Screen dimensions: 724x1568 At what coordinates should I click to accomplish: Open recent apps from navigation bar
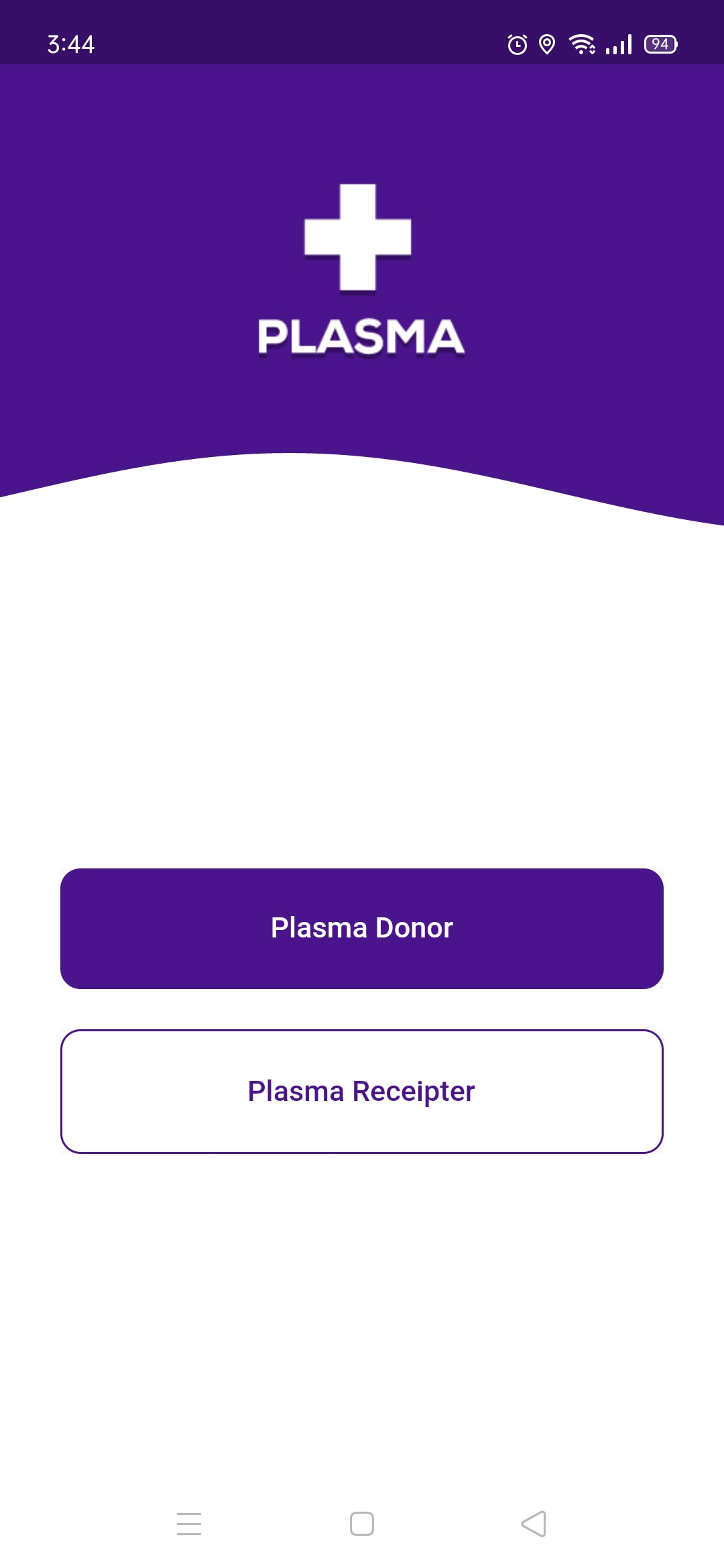(x=189, y=1524)
